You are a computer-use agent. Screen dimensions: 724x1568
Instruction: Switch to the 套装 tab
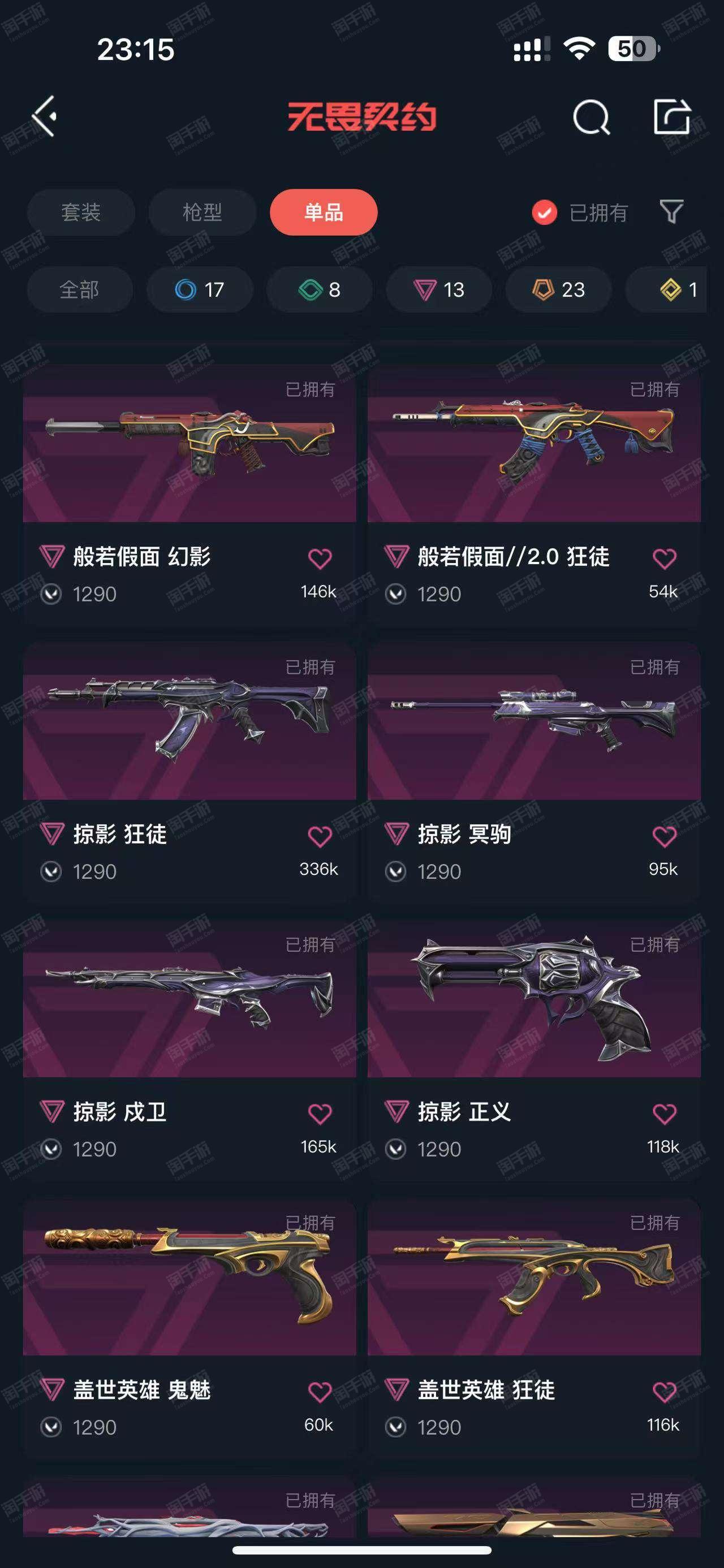pyautogui.click(x=81, y=213)
